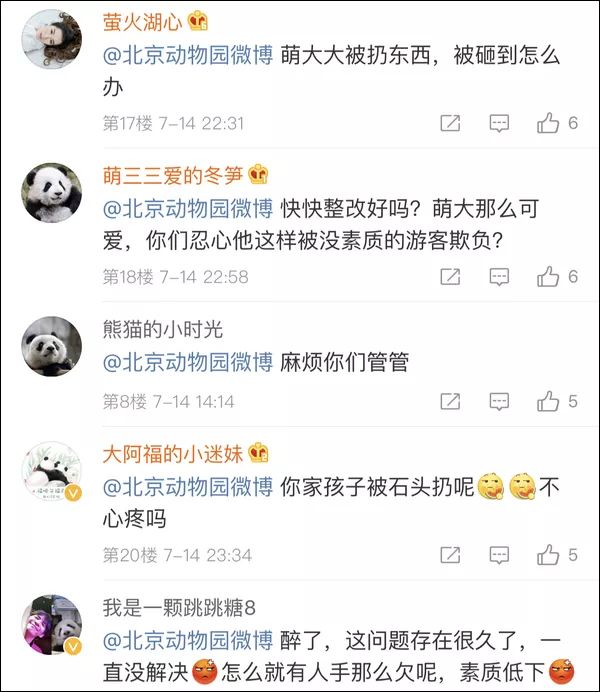Like 熊猫的小时光's floor 8 comment
600x692 pixels.
(548, 401)
